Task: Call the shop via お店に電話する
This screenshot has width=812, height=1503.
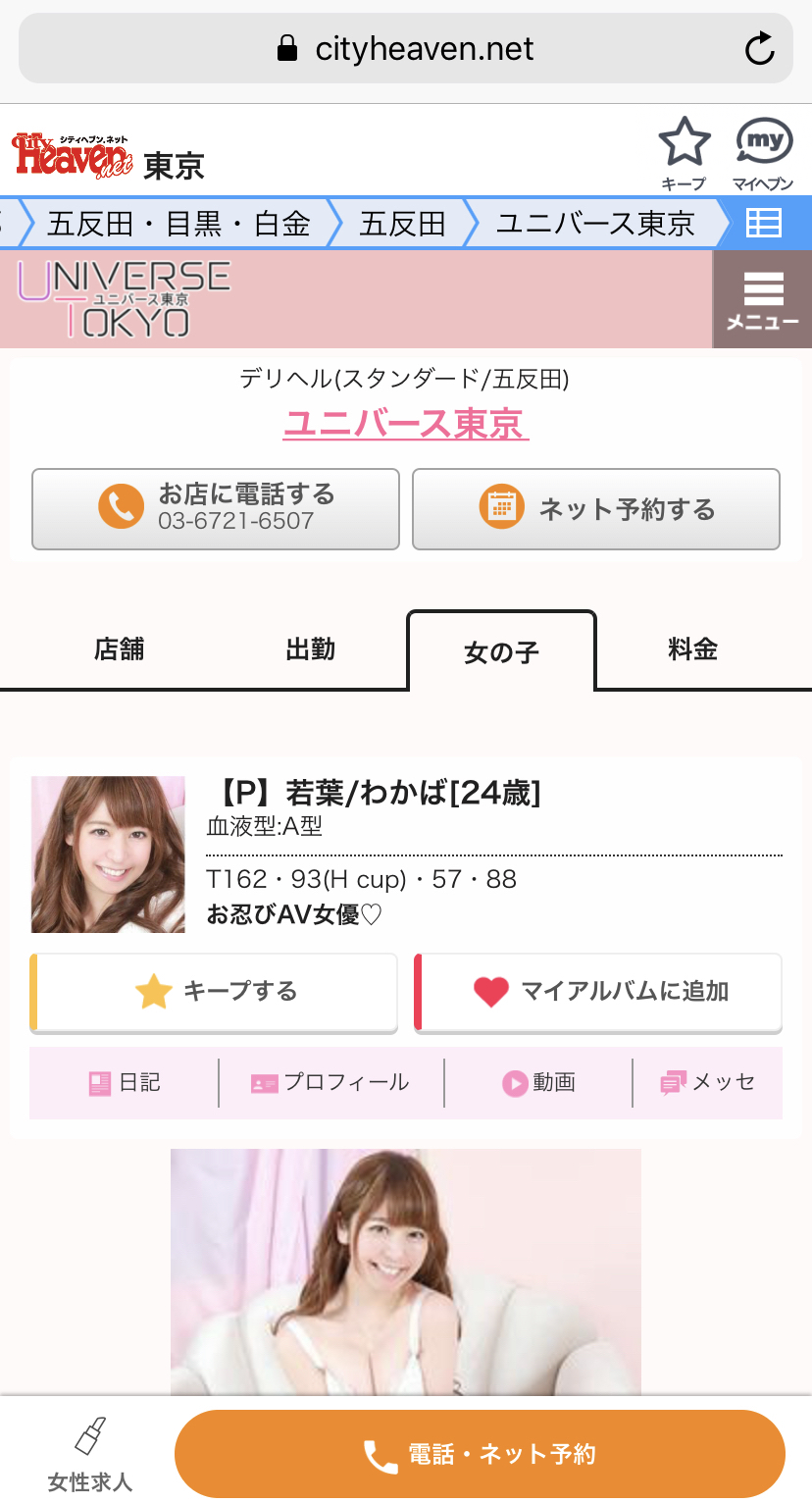Action: [x=216, y=508]
